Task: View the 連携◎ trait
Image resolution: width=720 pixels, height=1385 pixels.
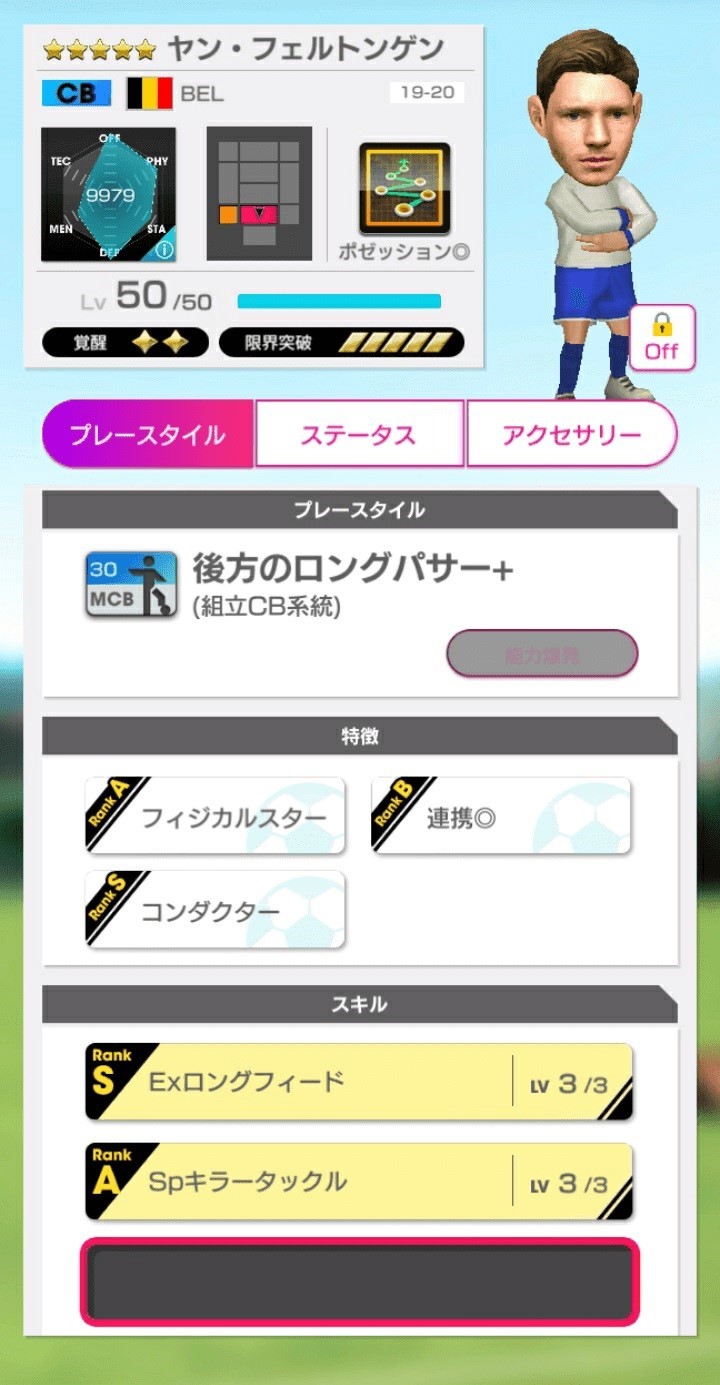Action: pyautogui.click(x=501, y=816)
